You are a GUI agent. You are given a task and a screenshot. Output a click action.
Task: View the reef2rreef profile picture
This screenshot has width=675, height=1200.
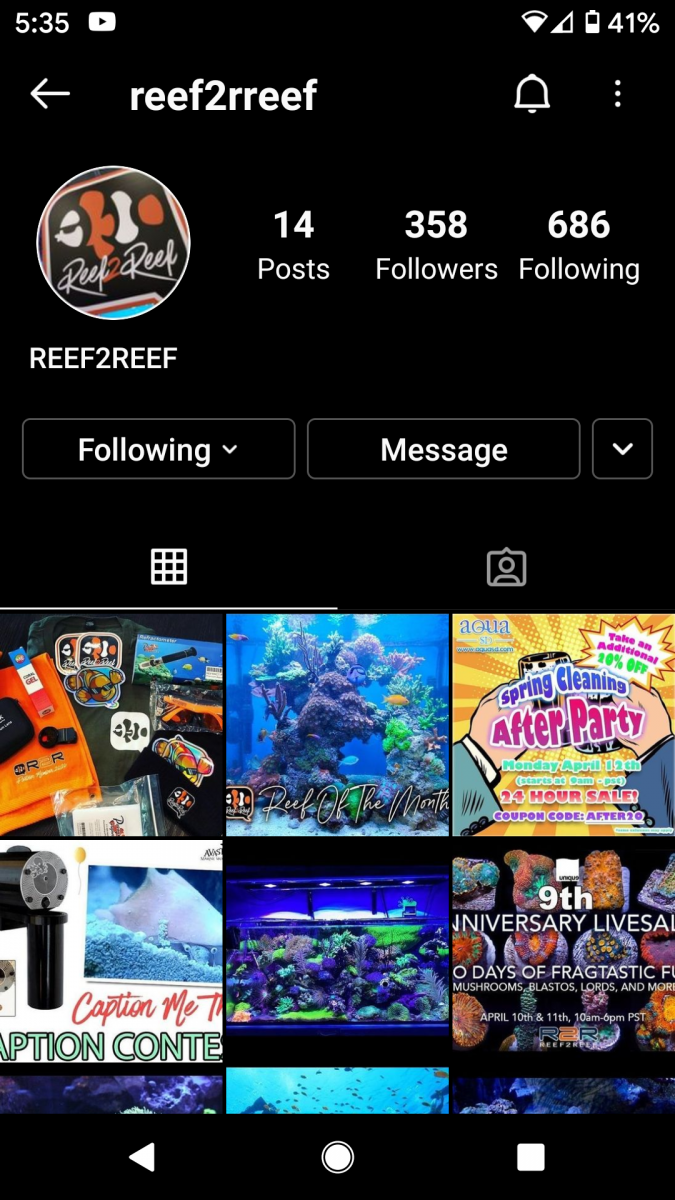click(113, 243)
